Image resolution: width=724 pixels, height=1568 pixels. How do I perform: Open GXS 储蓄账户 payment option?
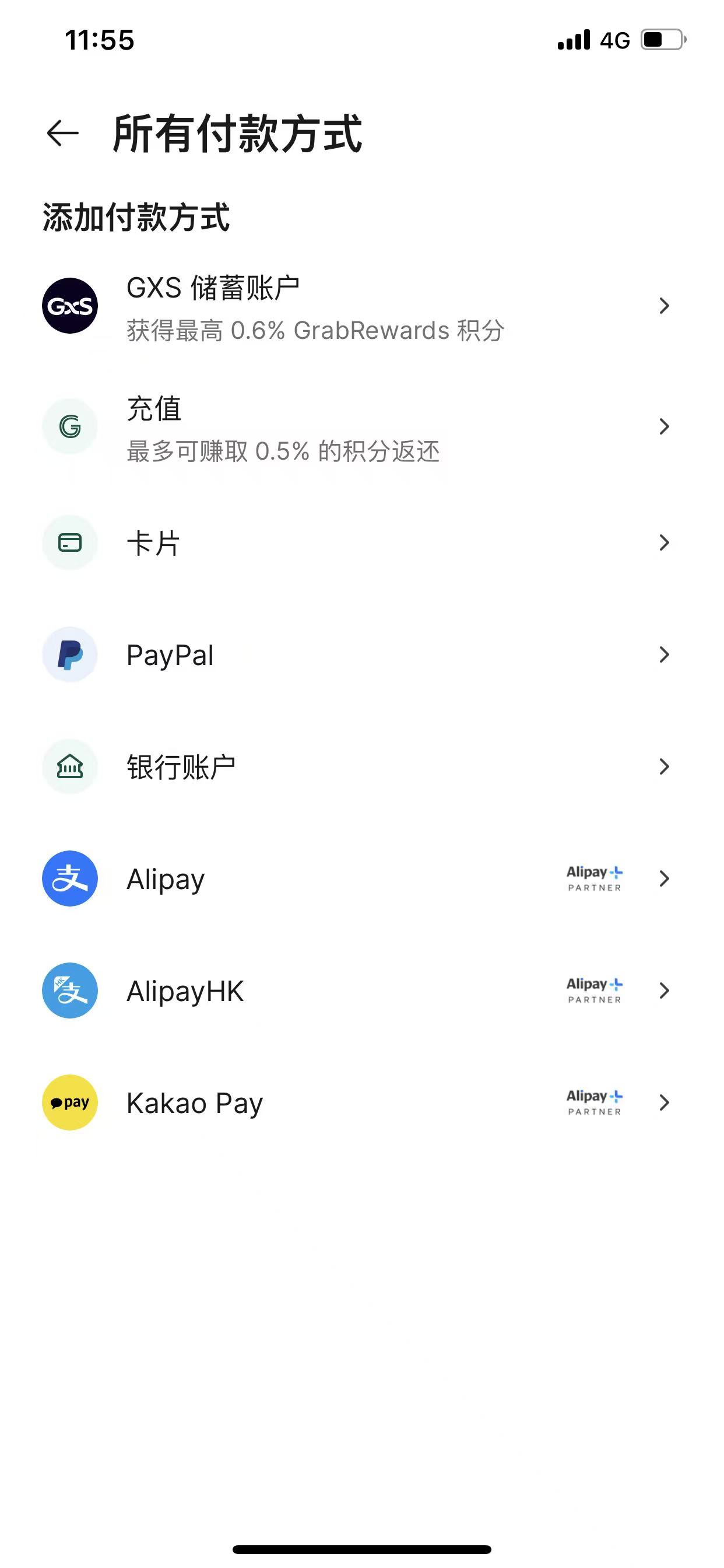tap(359, 306)
